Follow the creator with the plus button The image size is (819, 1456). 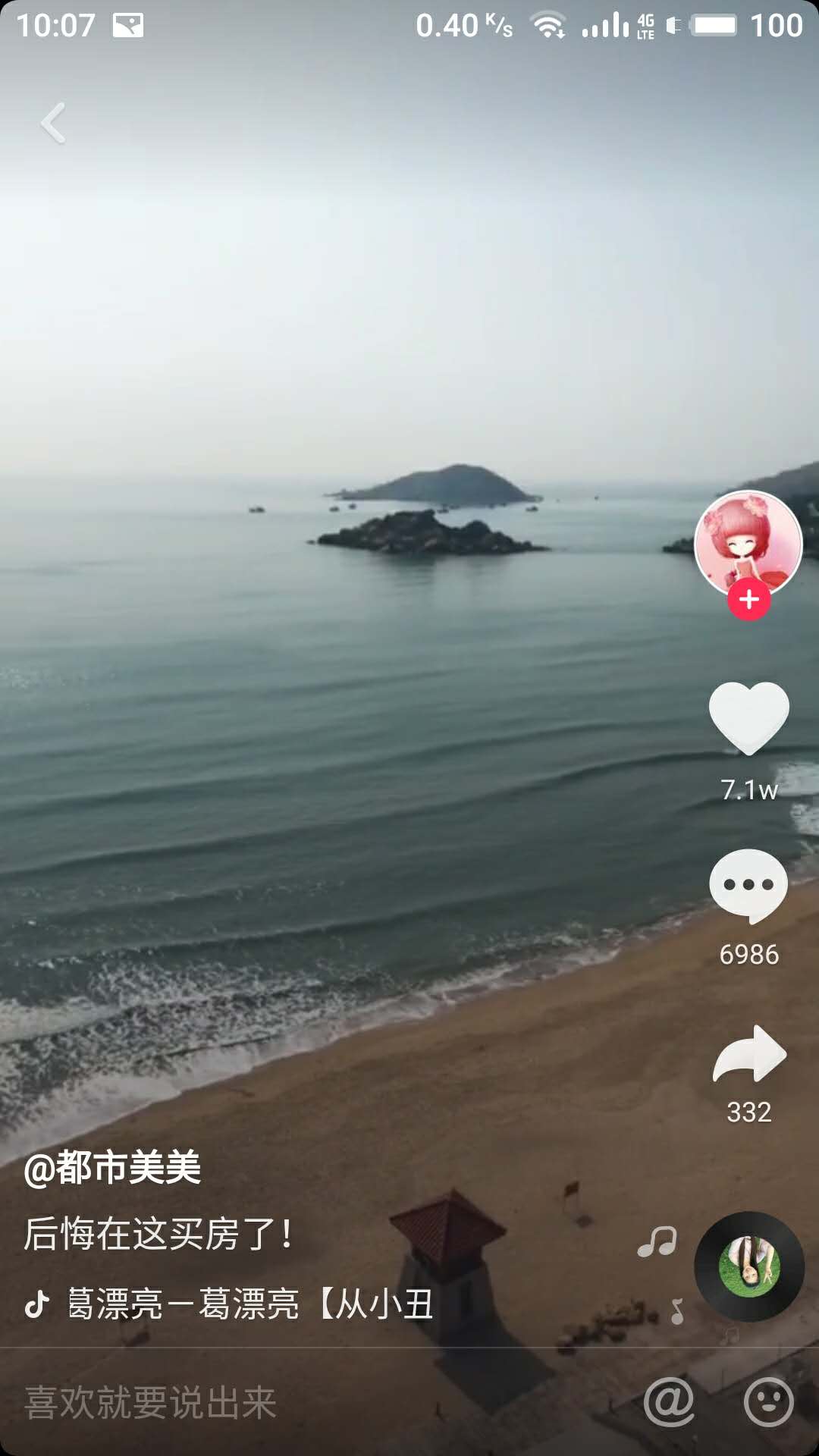click(x=749, y=601)
